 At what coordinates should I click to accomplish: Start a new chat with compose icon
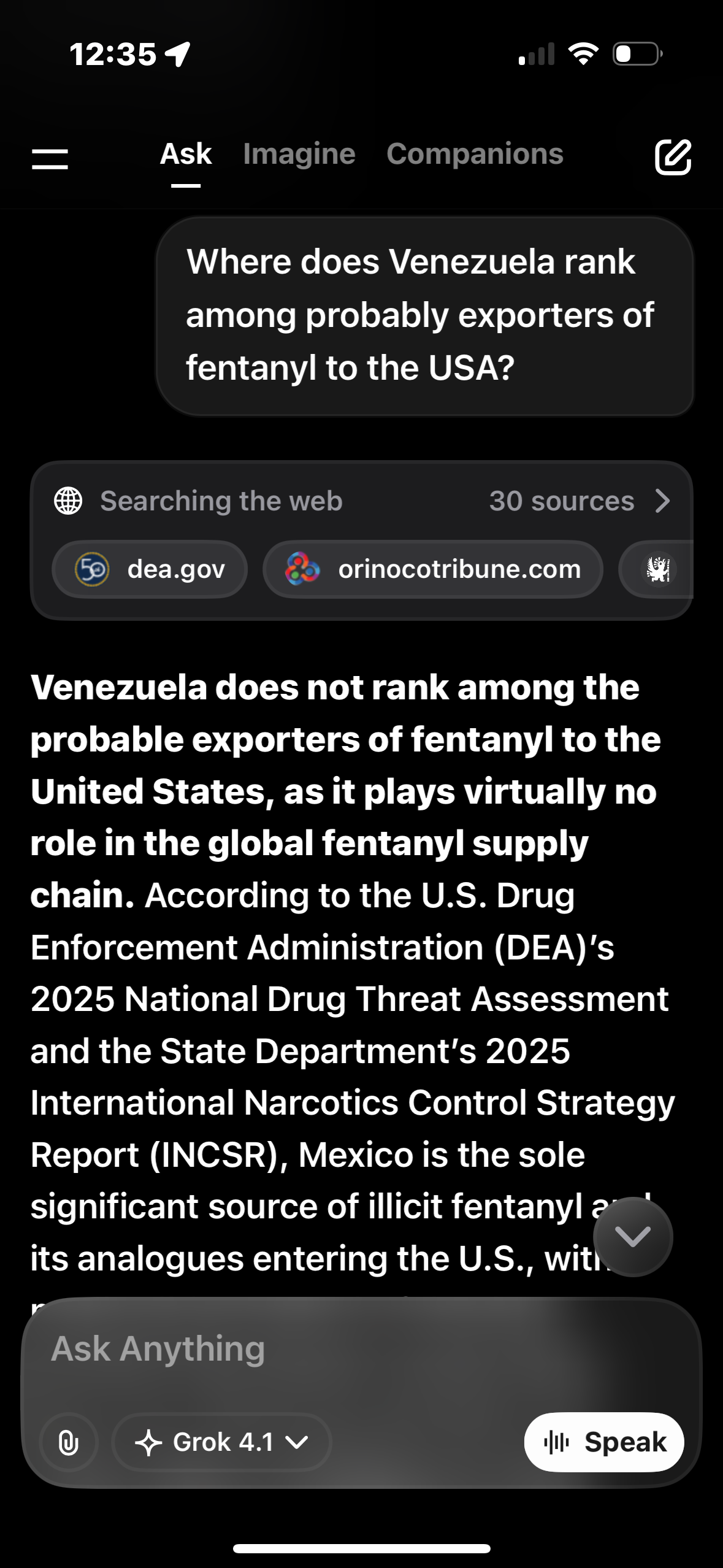pos(673,157)
